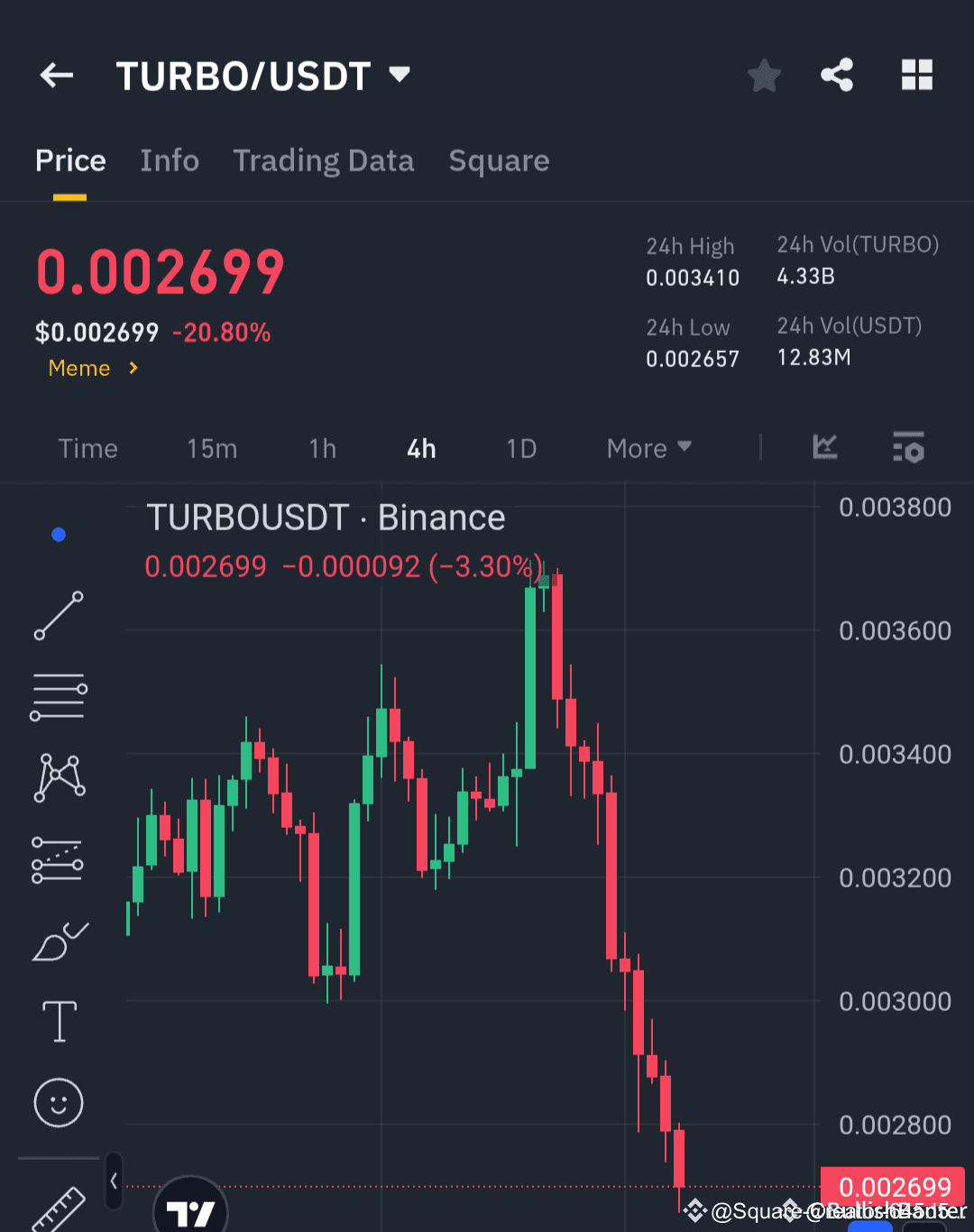Open the chart style selector icon
Viewport: 974px width, 1232px height.
point(823,448)
